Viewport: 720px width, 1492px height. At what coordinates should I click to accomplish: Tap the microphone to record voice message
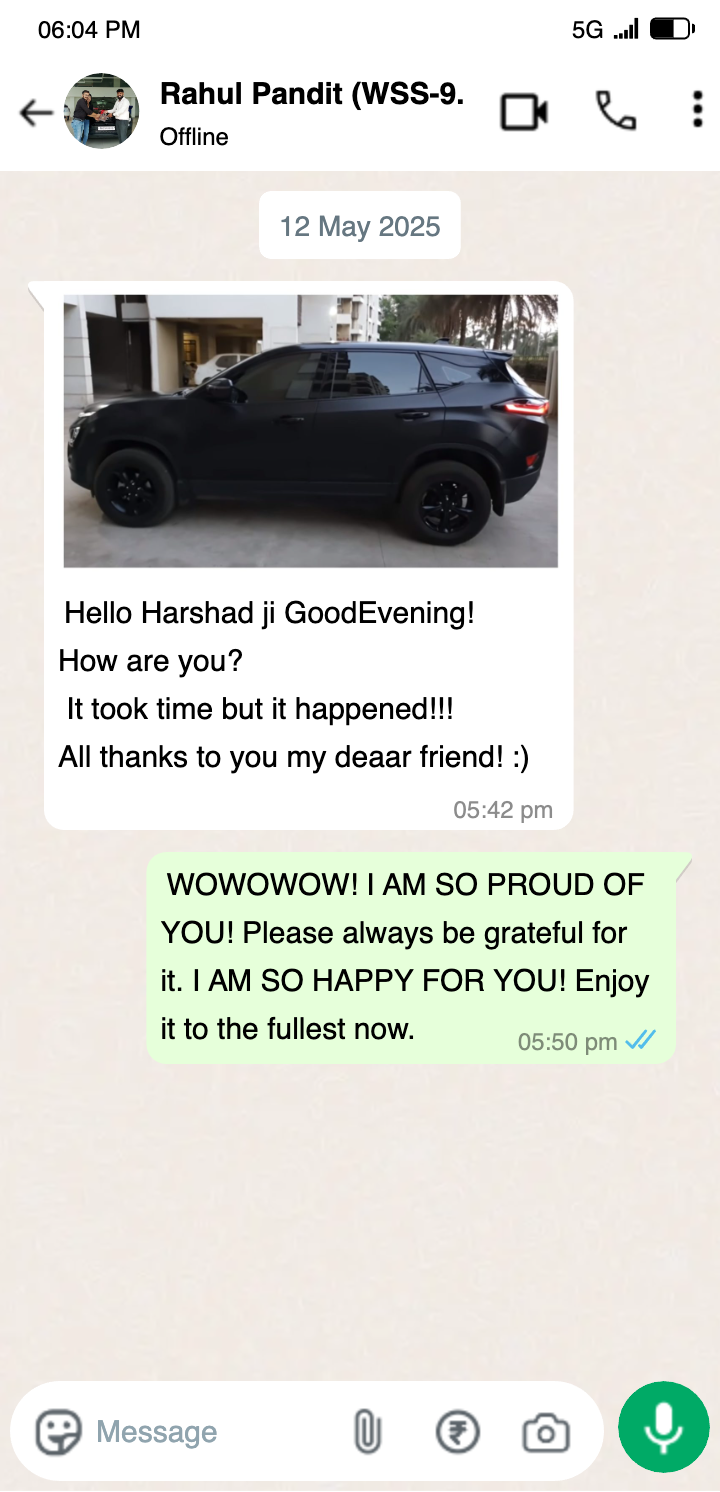click(x=663, y=1427)
